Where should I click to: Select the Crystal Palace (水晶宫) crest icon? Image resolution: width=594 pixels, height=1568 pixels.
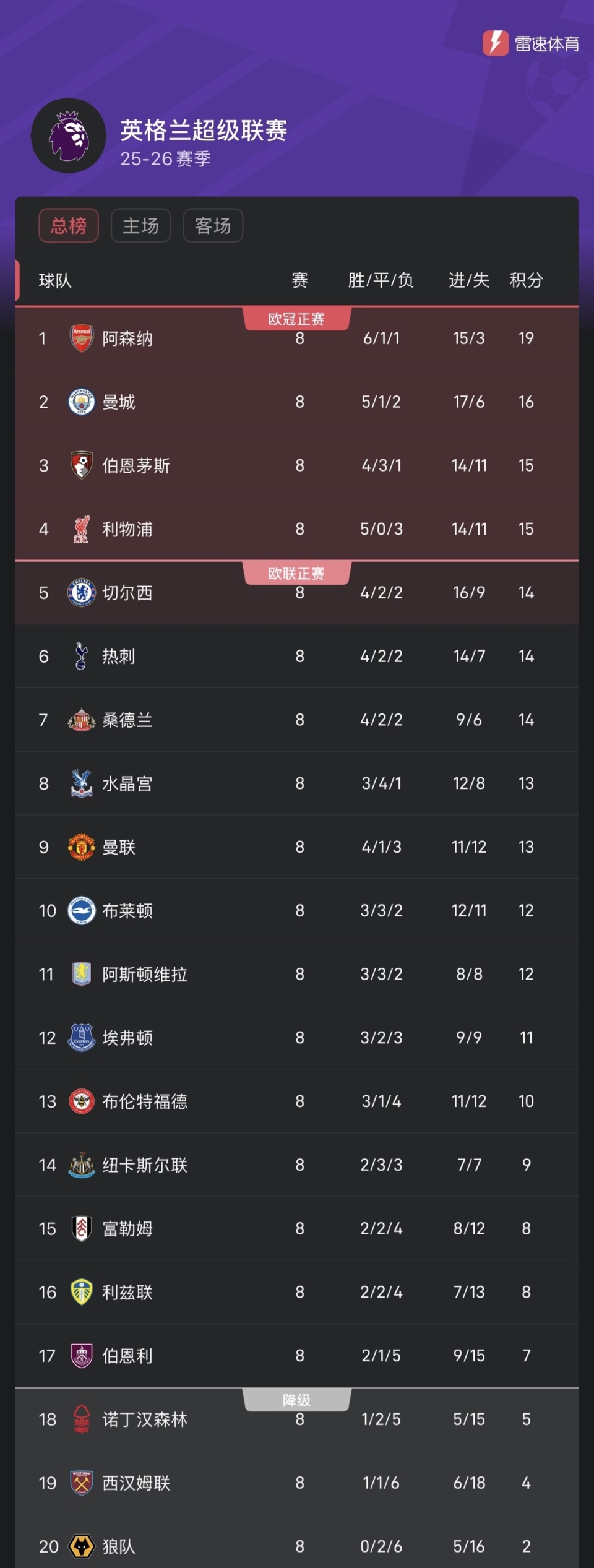click(x=82, y=783)
